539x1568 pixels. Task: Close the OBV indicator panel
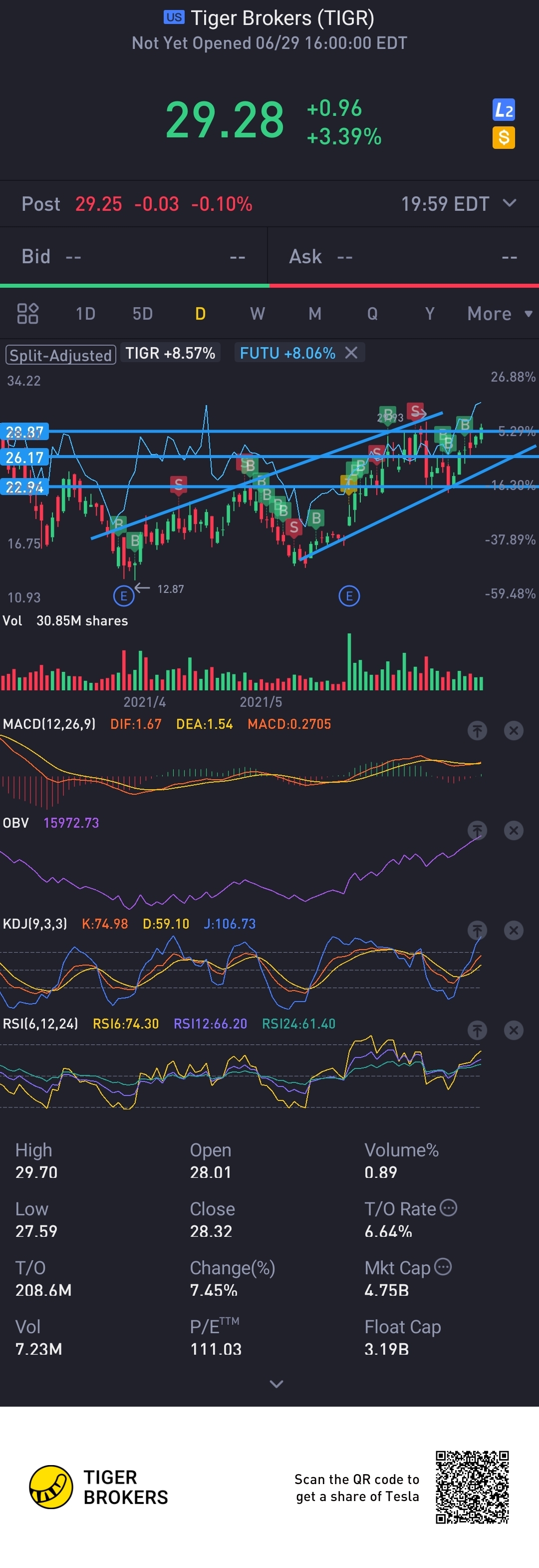(514, 830)
